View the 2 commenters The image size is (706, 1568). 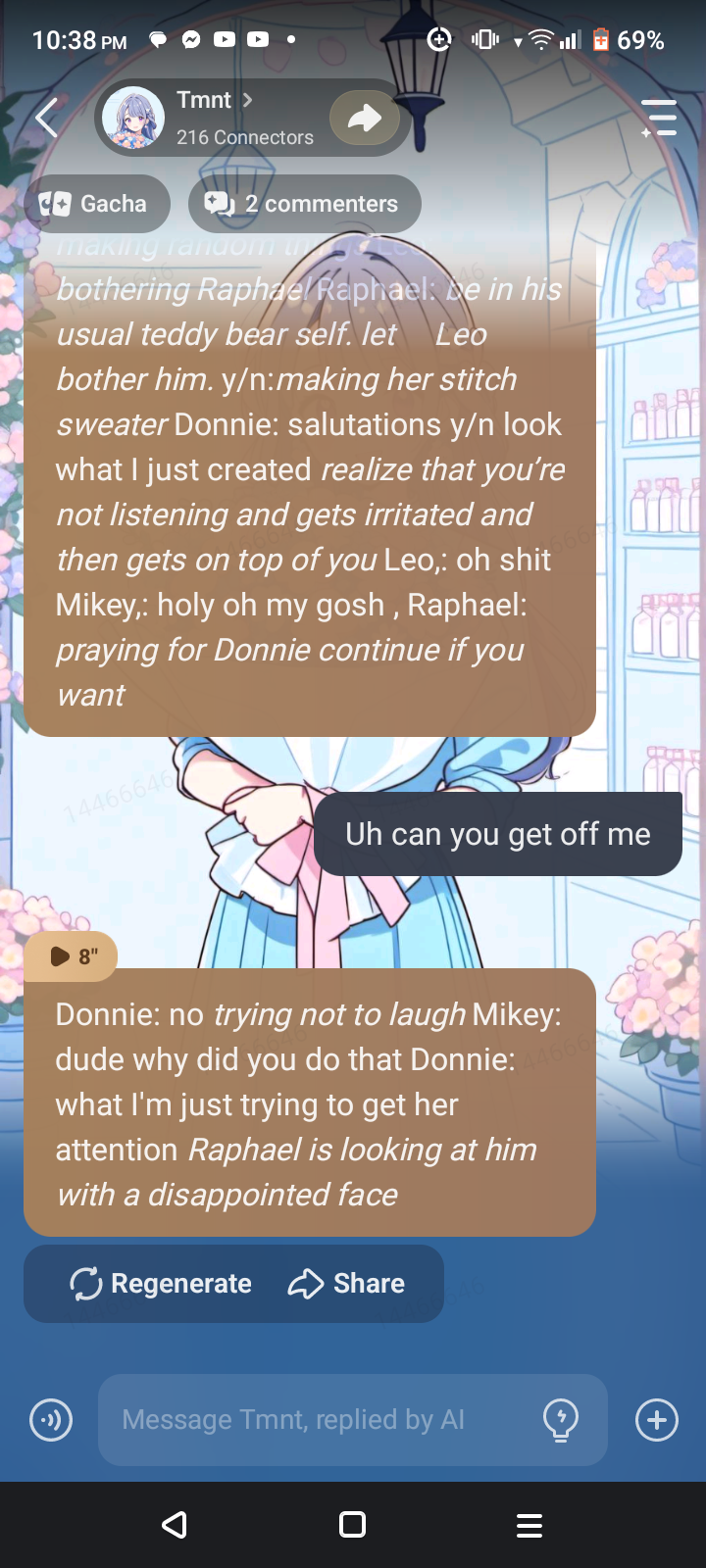point(304,204)
